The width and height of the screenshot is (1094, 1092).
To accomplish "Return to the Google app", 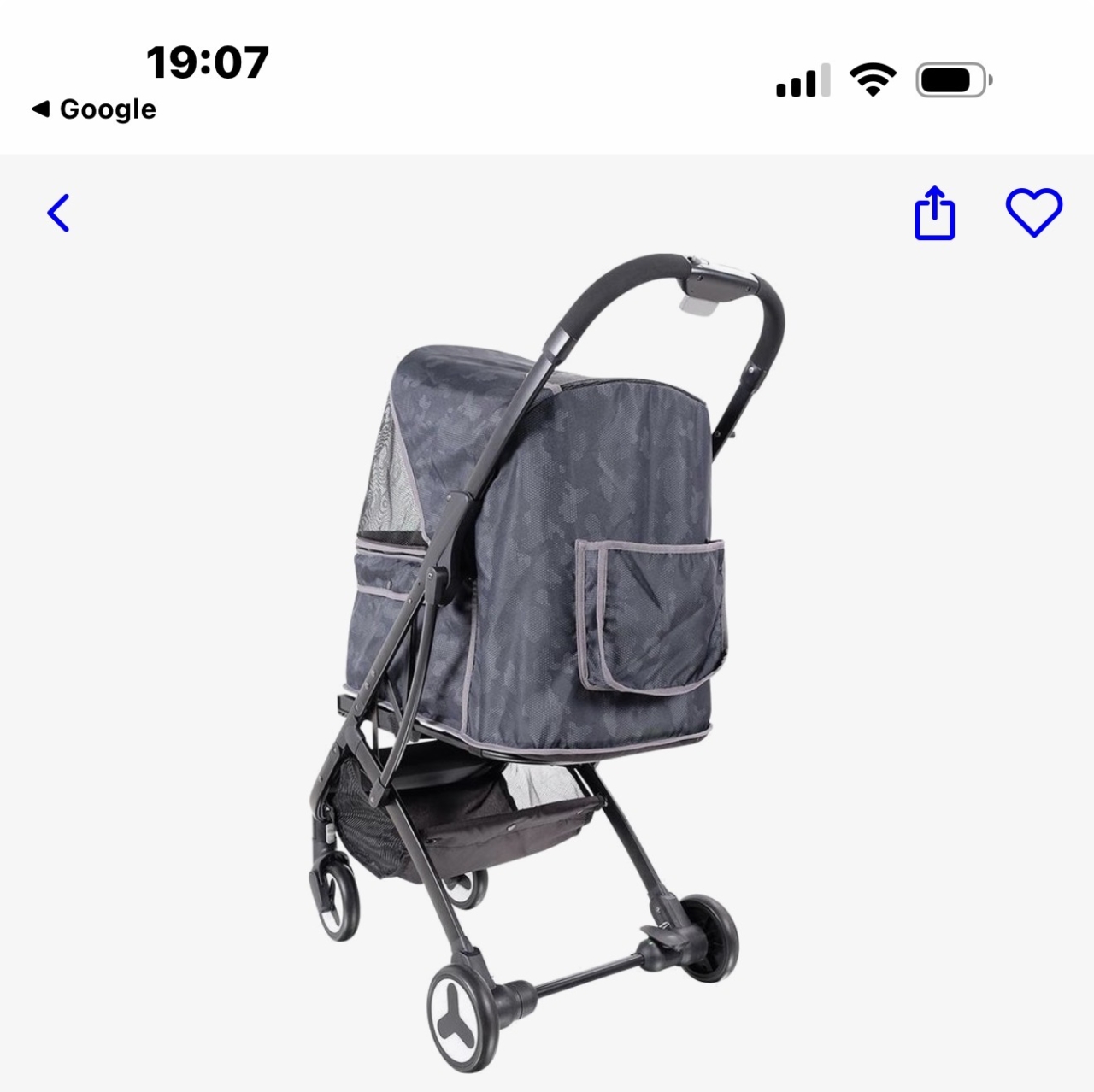I will click(94, 109).
